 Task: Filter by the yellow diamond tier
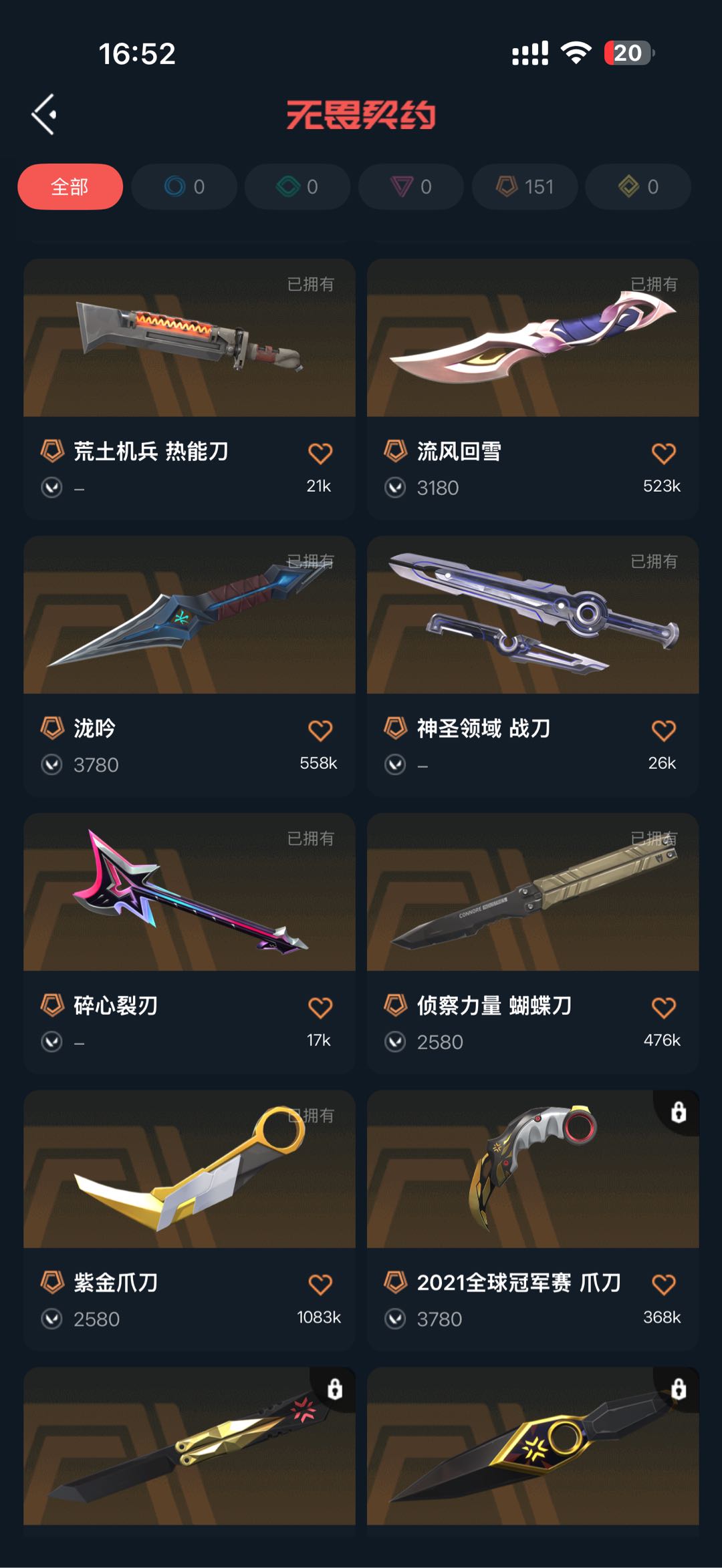(638, 186)
